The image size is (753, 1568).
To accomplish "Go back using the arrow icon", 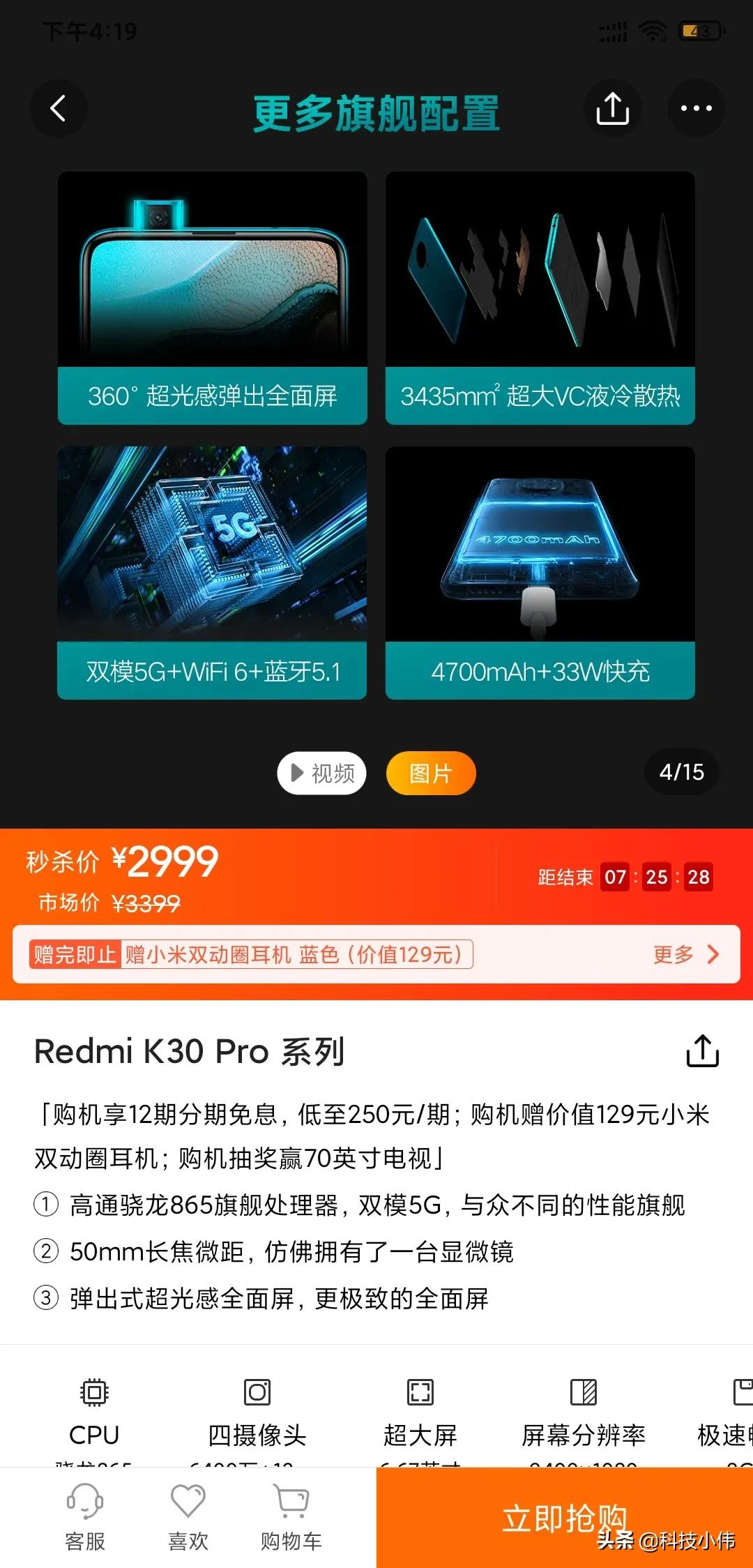I will pyautogui.click(x=59, y=109).
